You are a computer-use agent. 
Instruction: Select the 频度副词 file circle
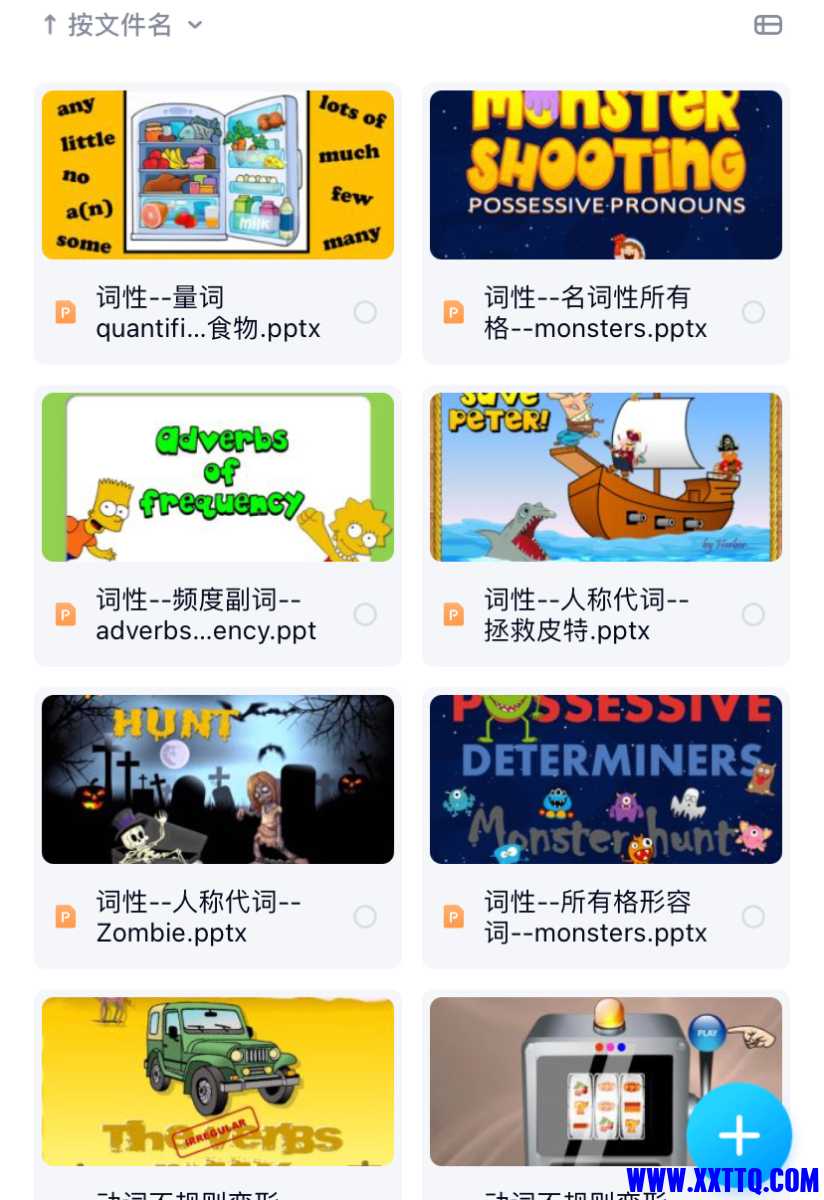(365, 614)
